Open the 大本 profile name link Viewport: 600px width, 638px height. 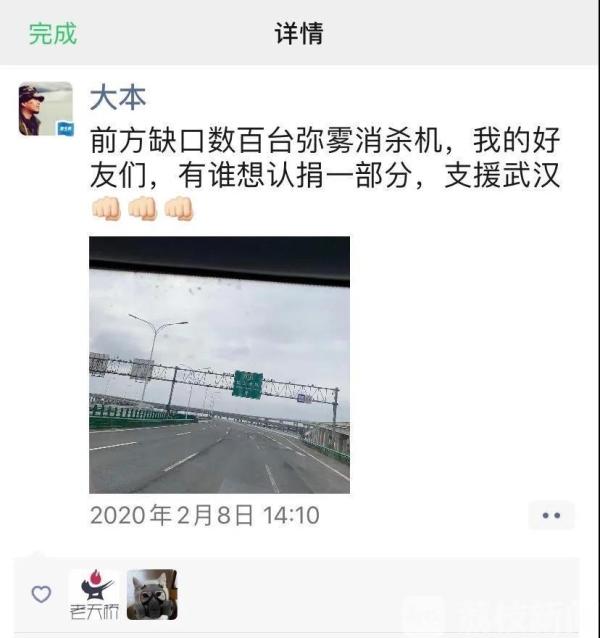coord(118,97)
